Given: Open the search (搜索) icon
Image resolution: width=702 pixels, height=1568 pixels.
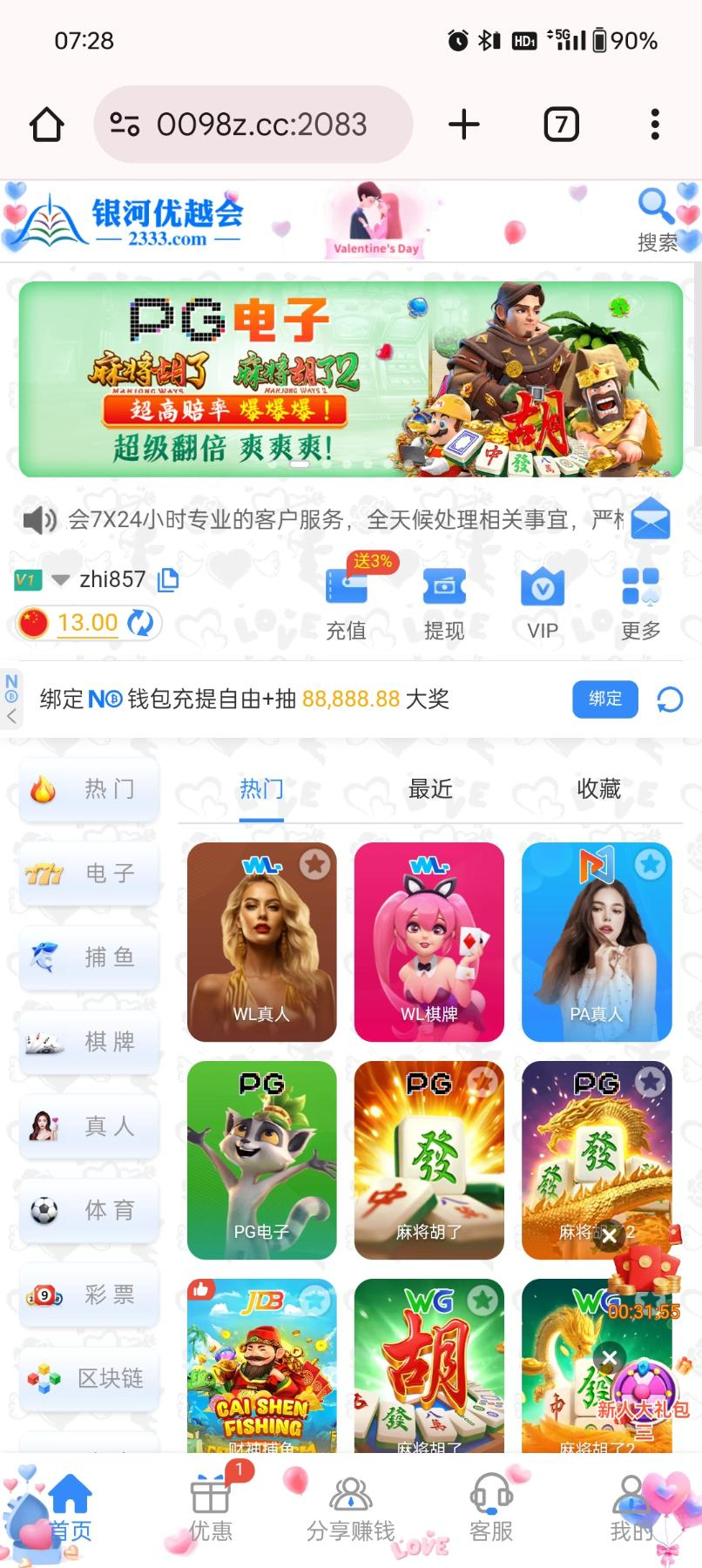Looking at the screenshot, I should (656, 219).
